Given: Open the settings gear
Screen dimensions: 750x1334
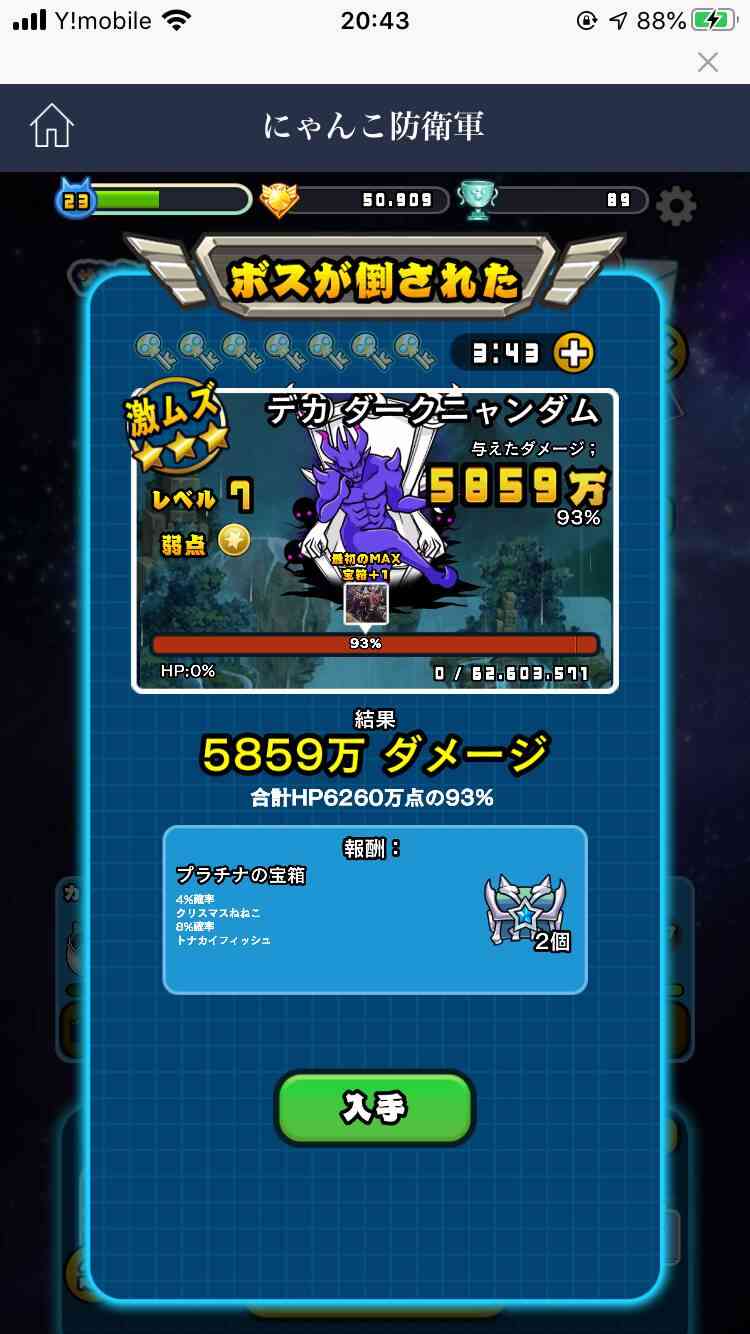Looking at the screenshot, I should point(676,206).
